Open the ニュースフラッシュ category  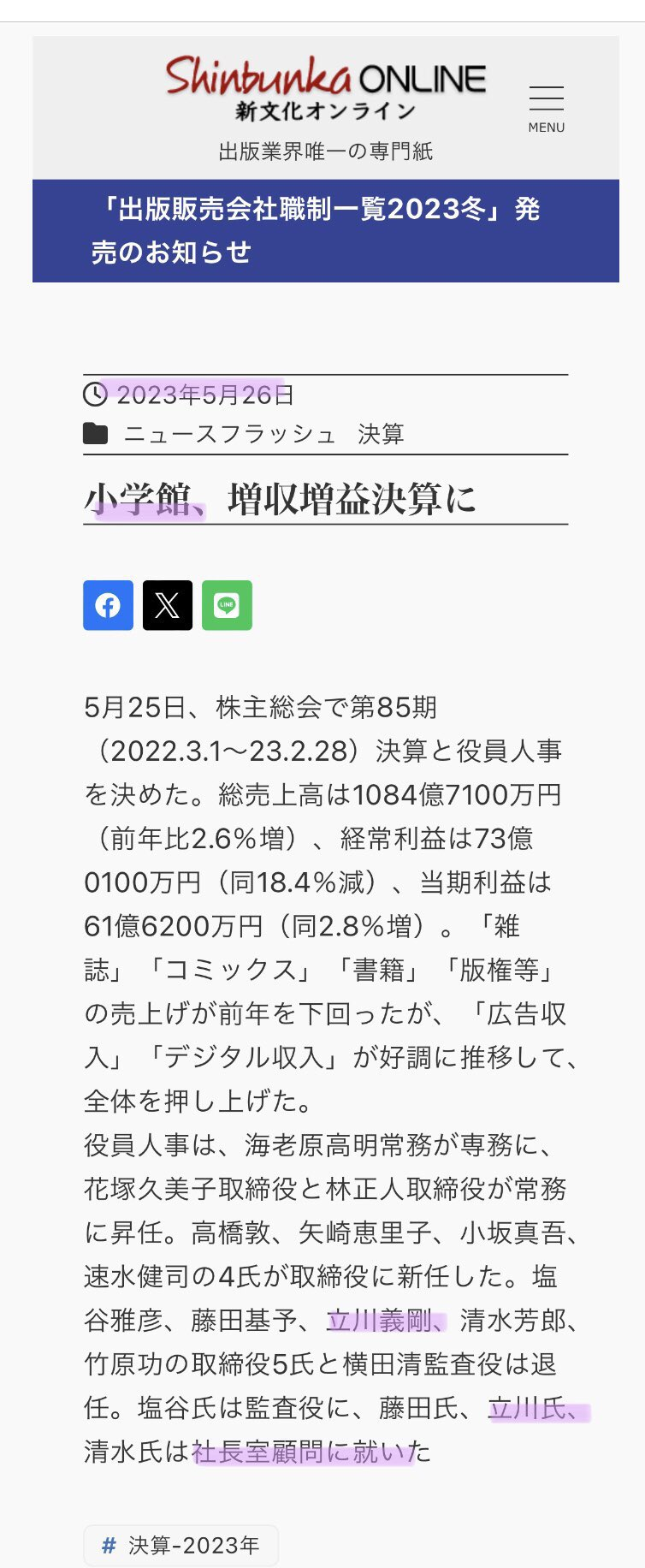click(x=229, y=434)
